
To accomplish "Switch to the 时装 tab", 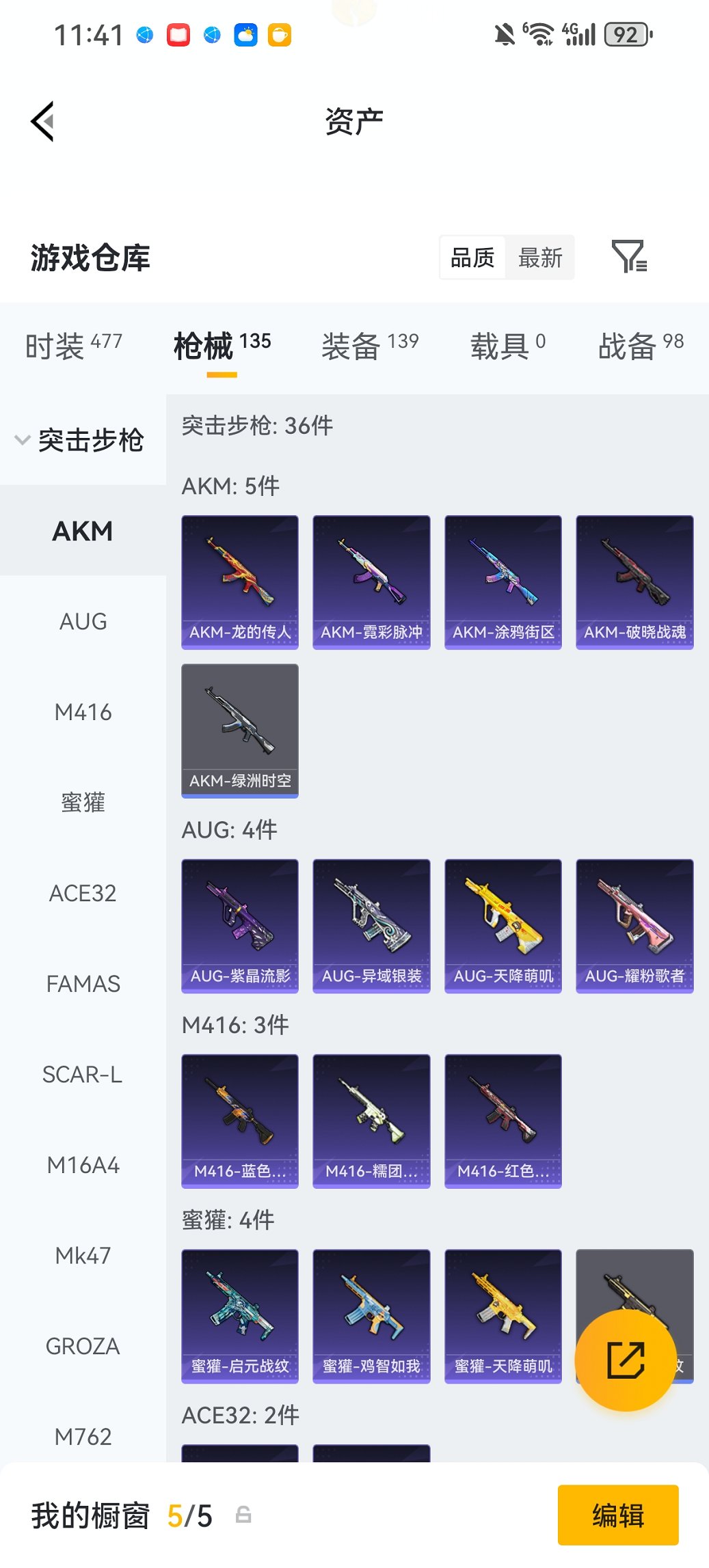I will [58, 346].
